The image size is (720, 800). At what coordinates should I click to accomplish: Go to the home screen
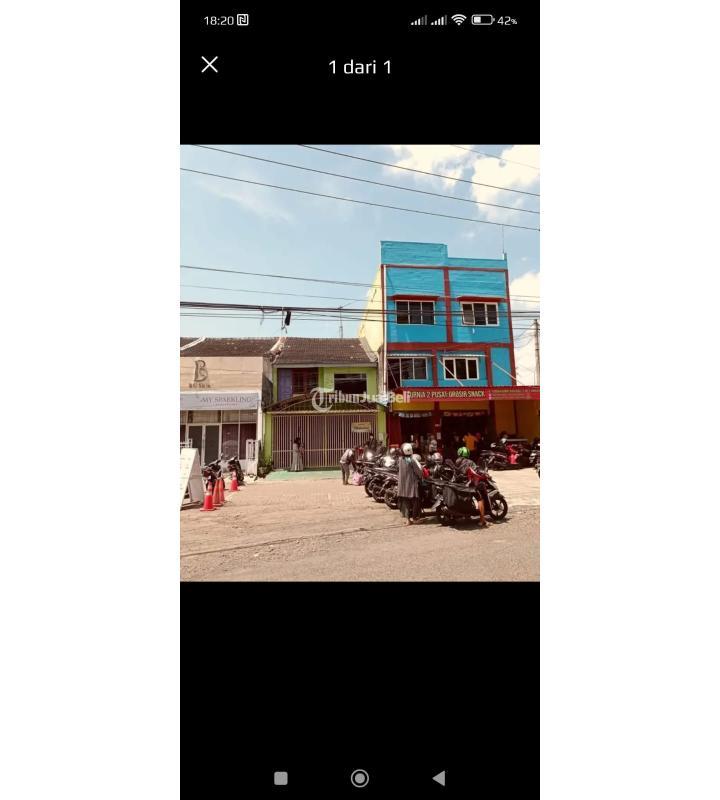pyautogui.click(x=360, y=778)
